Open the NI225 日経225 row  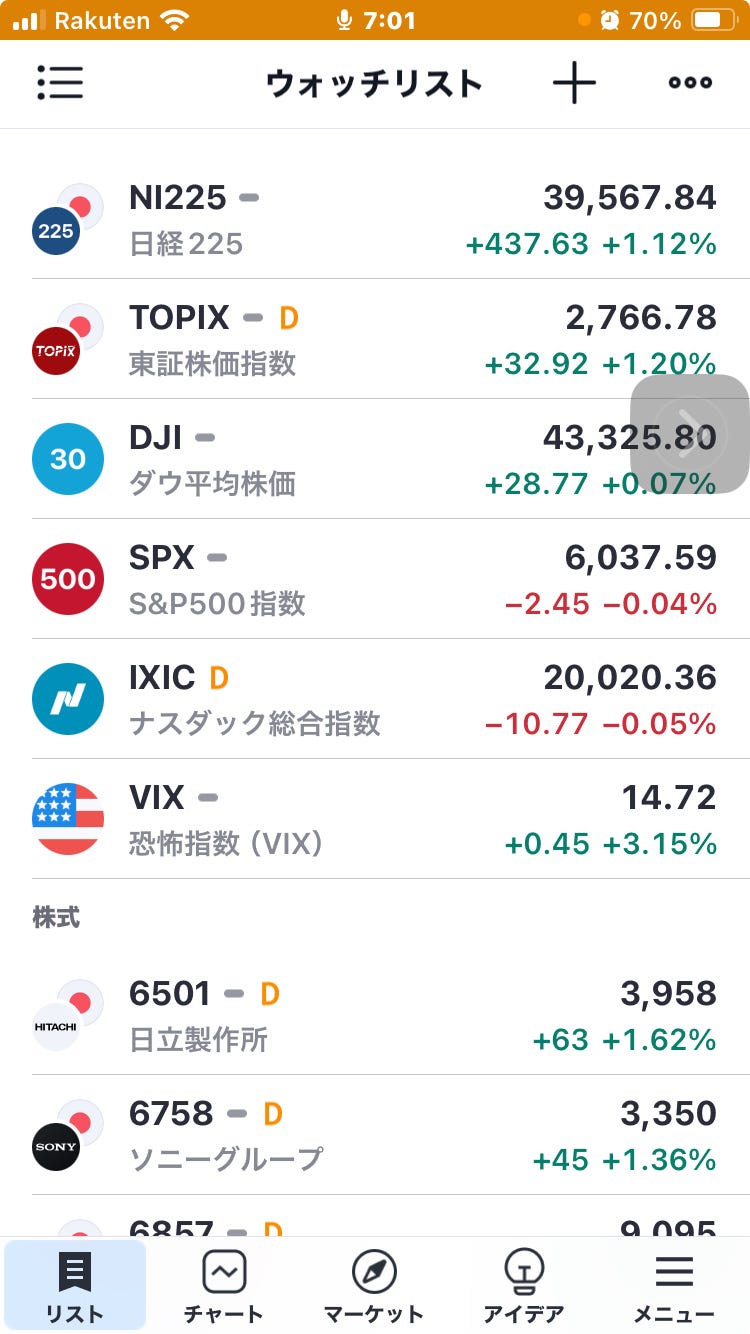375,219
